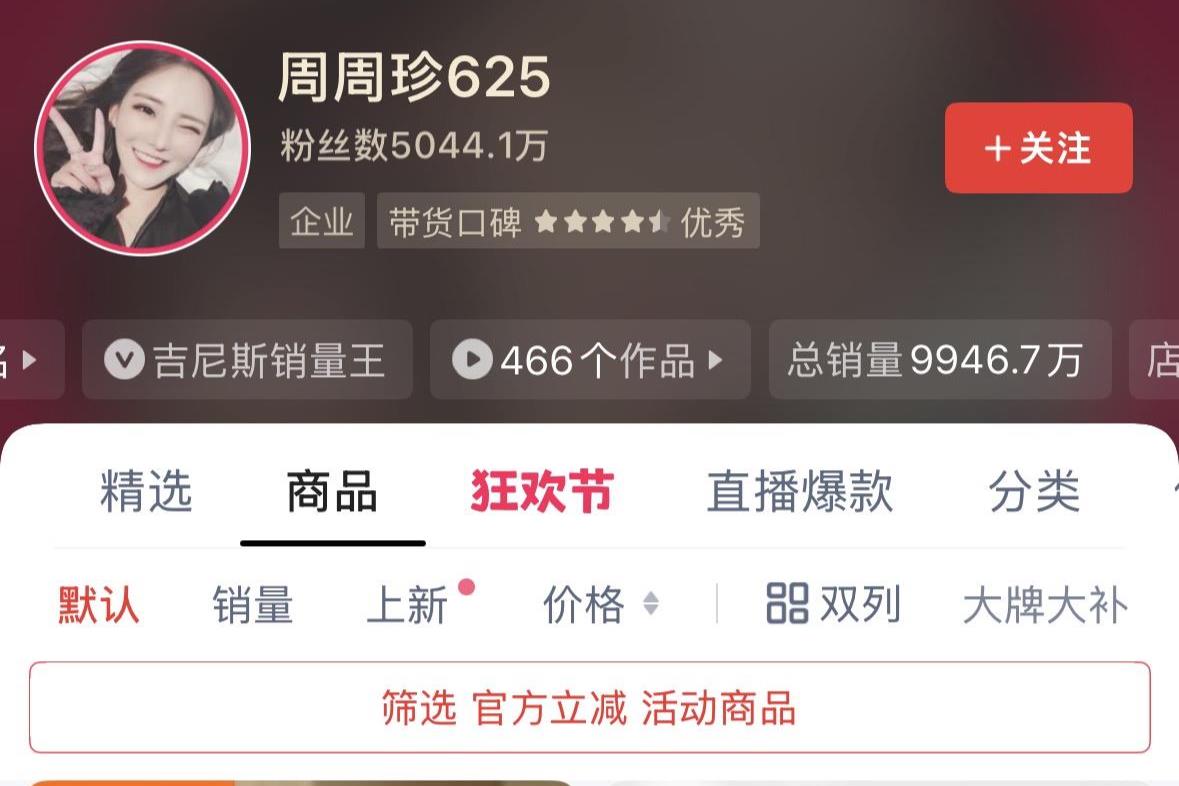
Task: Toggle the 双列 grid layout
Action: (834, 605)
